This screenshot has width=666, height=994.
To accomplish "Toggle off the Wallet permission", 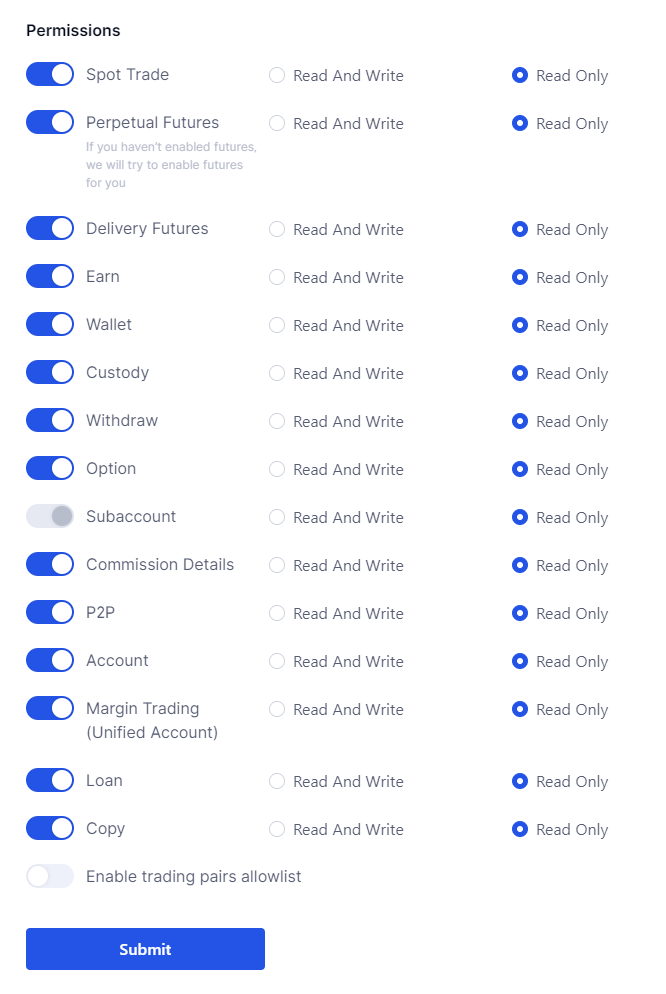I will click(x=50, y=324).
